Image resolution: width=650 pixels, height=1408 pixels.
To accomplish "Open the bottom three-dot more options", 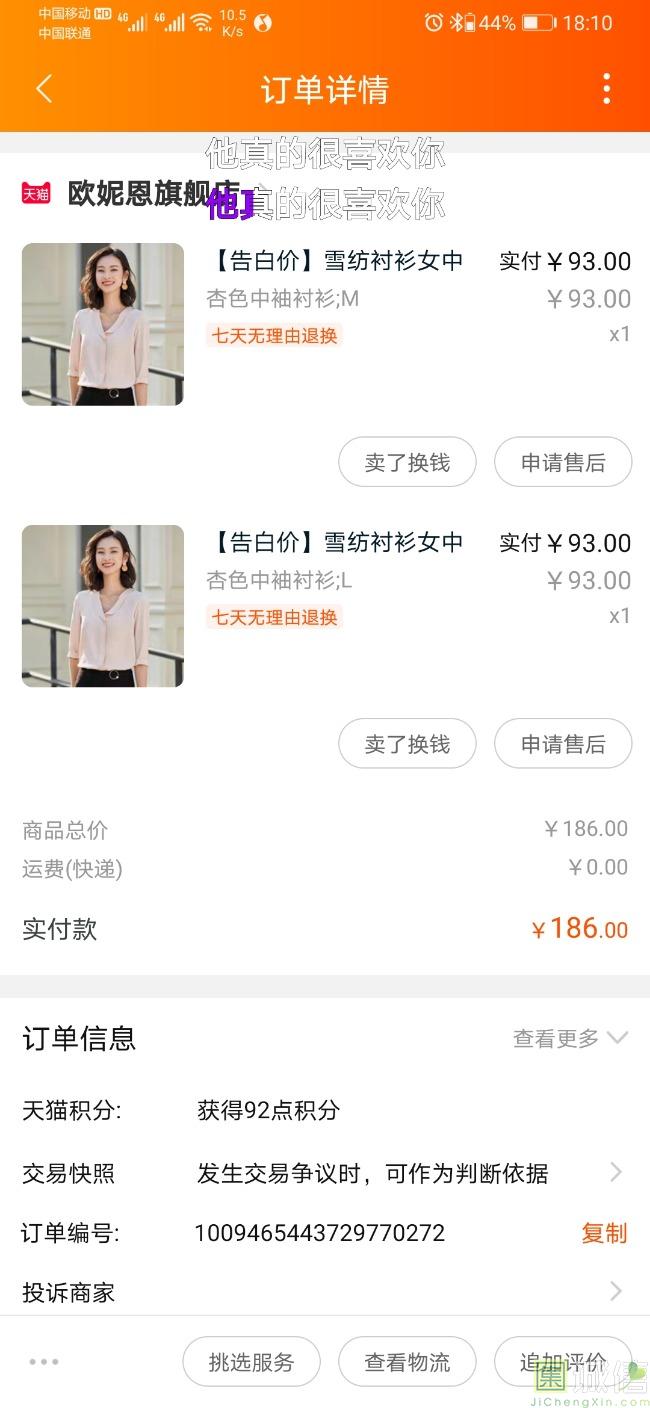I will (44, 1362).
